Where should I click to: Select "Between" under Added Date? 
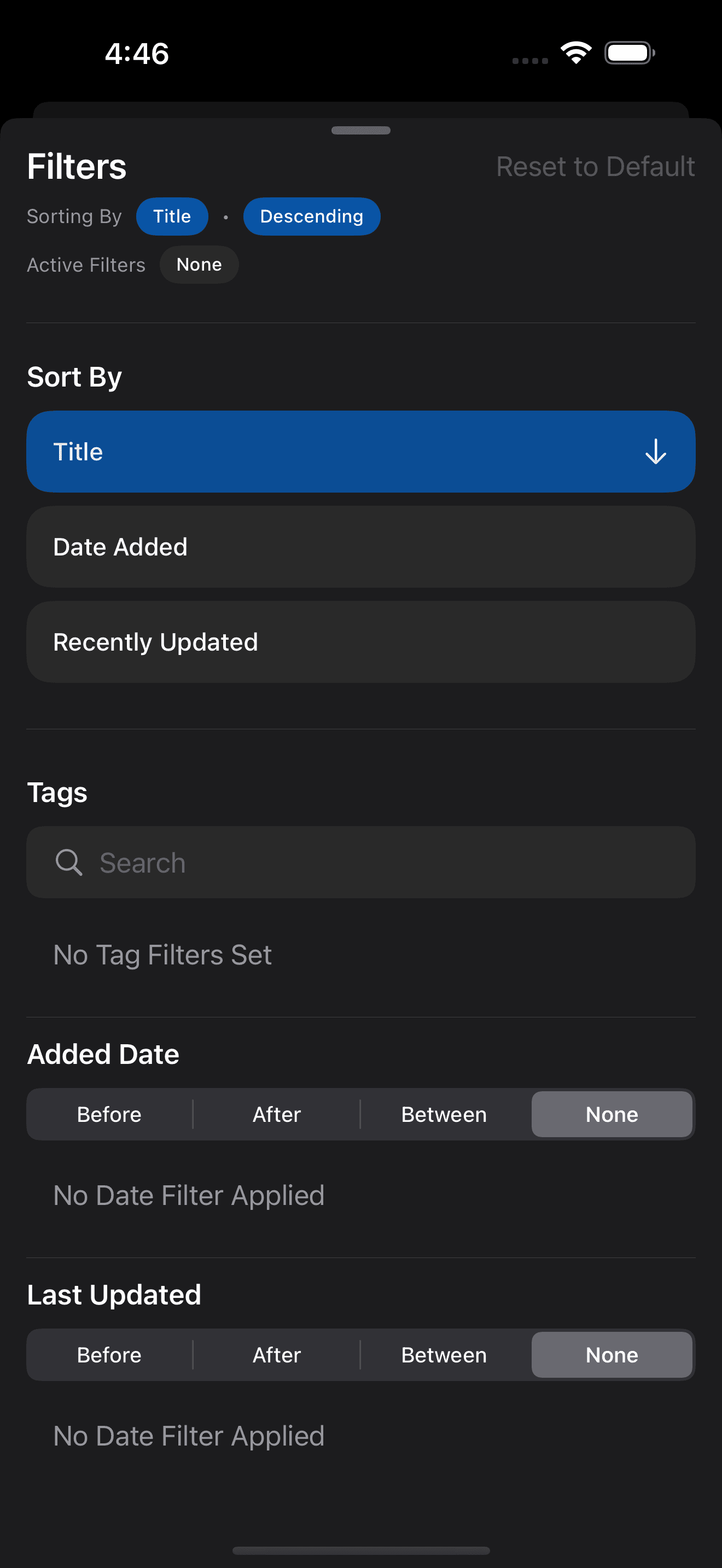[x=443, y=1114]
